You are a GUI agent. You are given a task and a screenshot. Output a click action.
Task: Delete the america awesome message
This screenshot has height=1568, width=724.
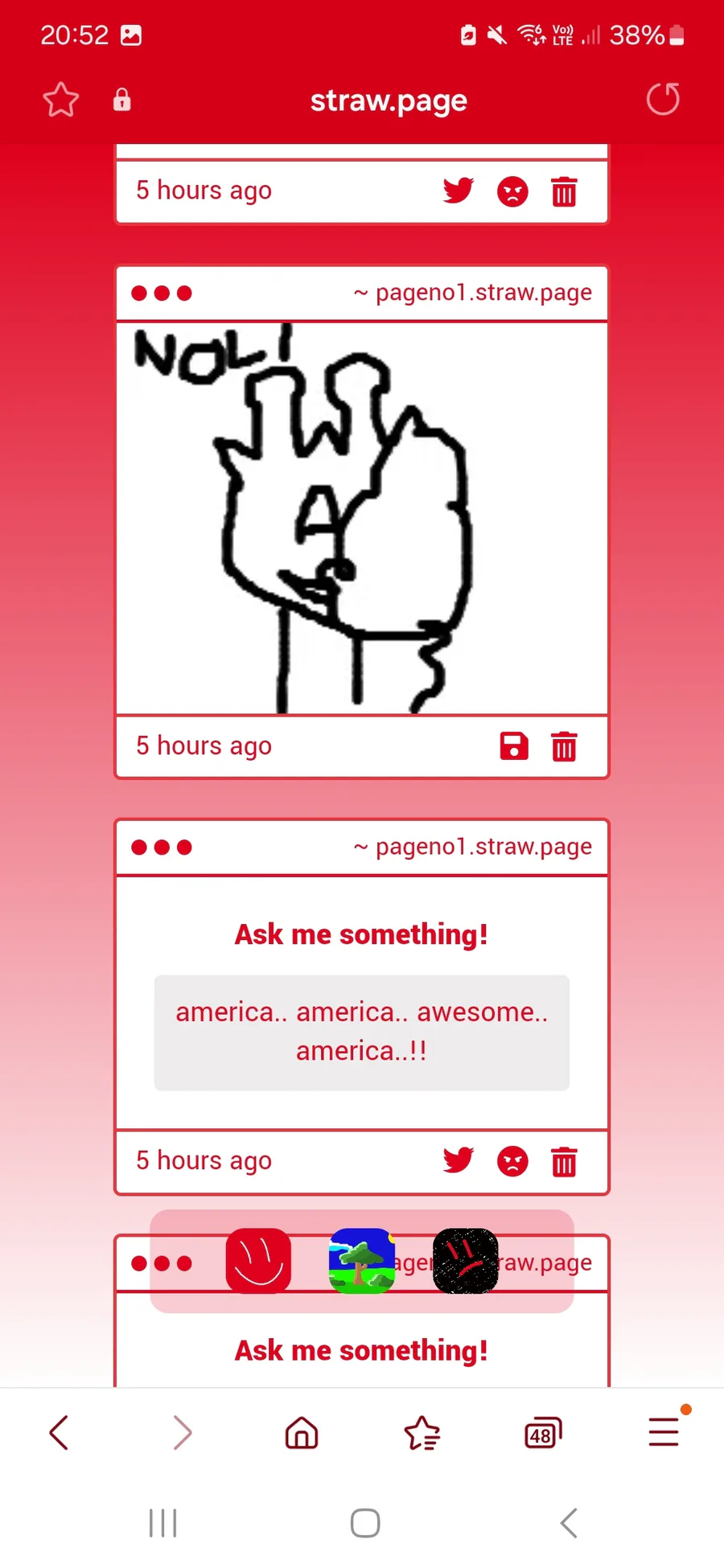[564, 1161]
